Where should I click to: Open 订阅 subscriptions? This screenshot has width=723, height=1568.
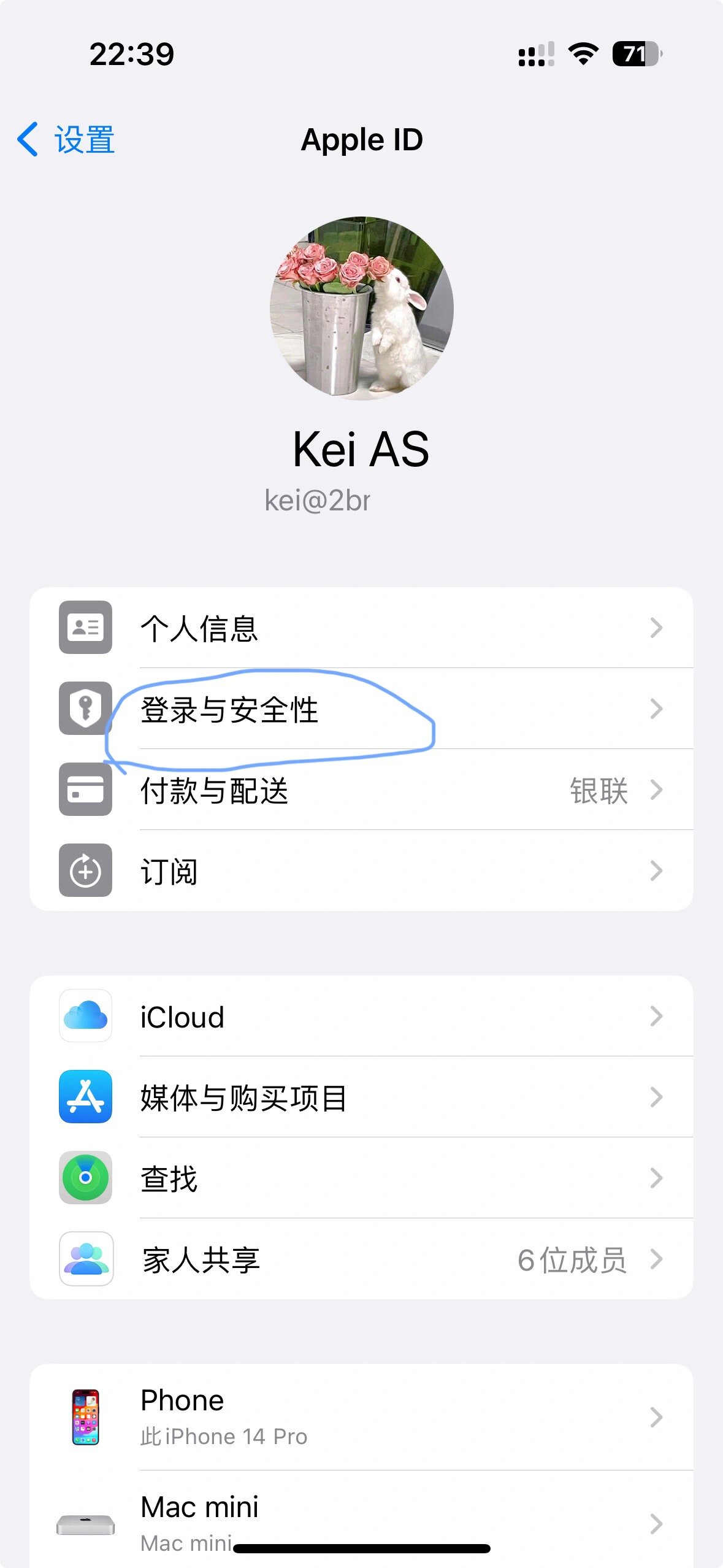pos(361,870)
